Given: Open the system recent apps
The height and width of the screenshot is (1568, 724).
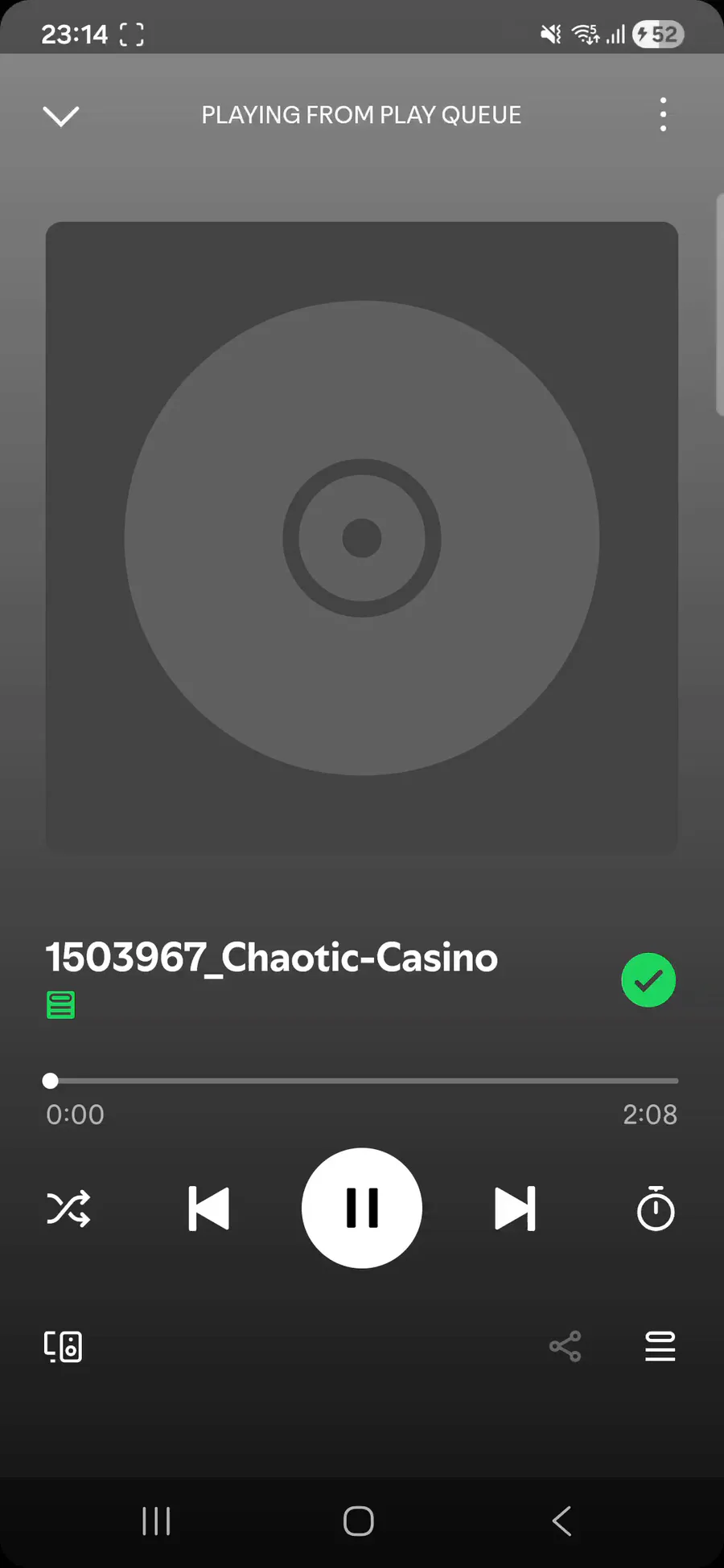Looking at the screenshot, I should pos(156,1521).
